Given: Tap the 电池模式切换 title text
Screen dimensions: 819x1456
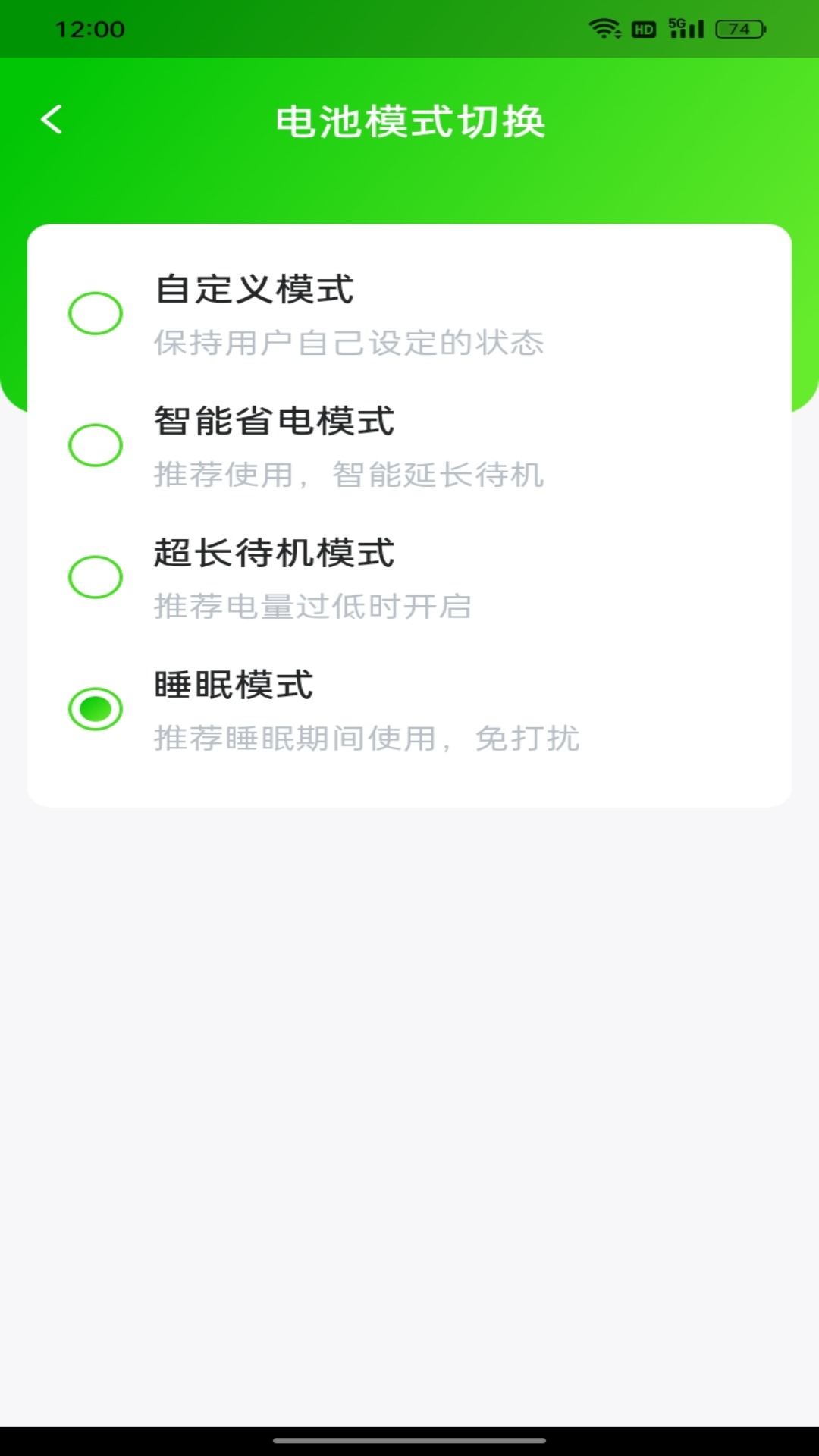Looking at the screenshot, I should point(409,119).
